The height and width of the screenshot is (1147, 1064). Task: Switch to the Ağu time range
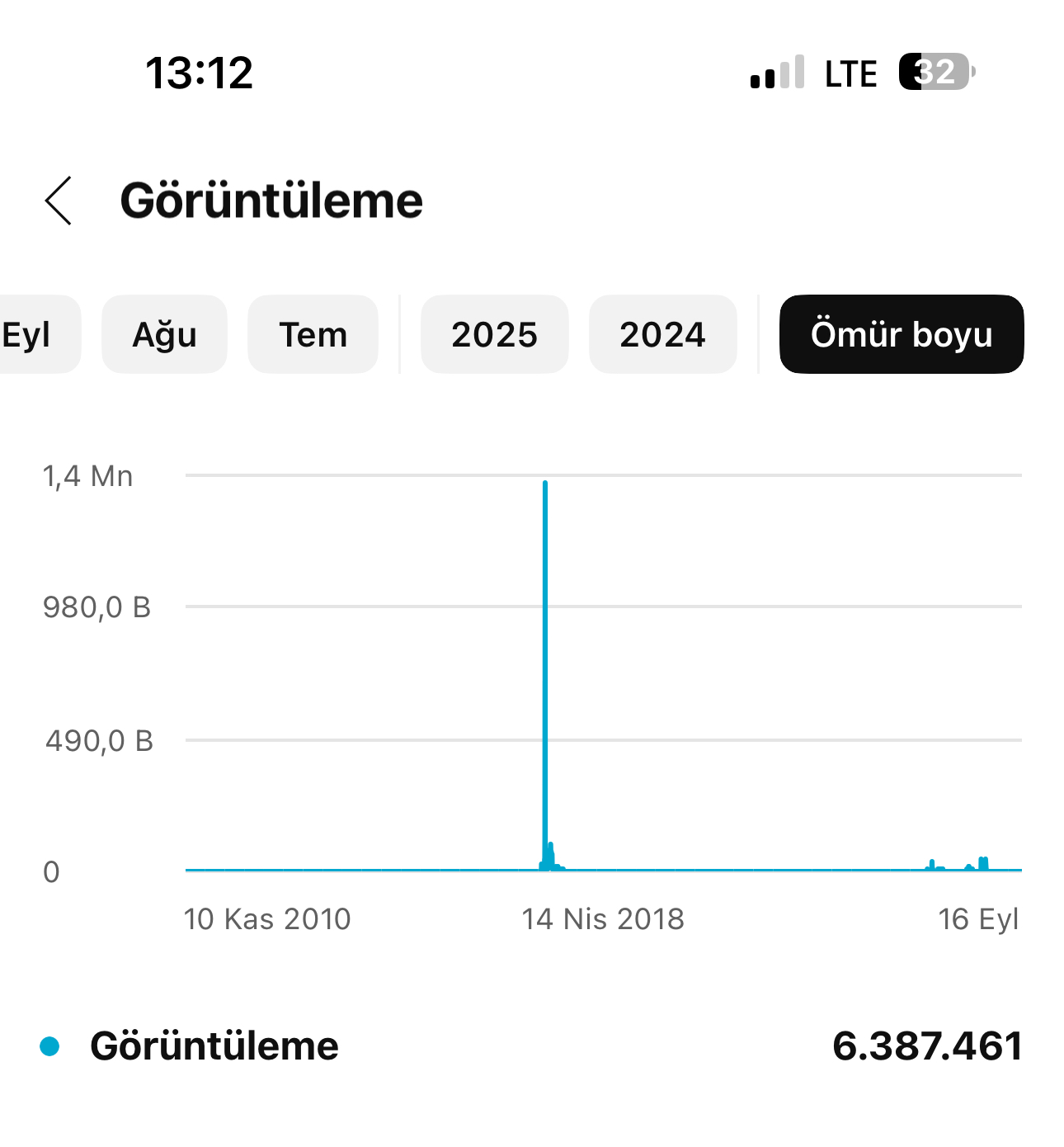coord(164,334)
